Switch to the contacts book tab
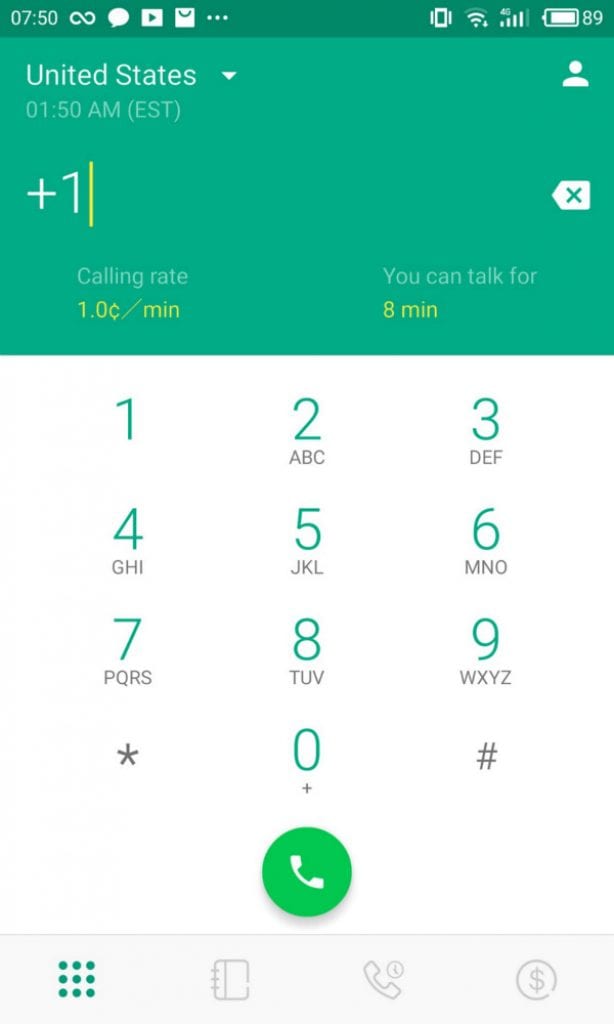Screen dimensions: 614x1024 (230, 979)
